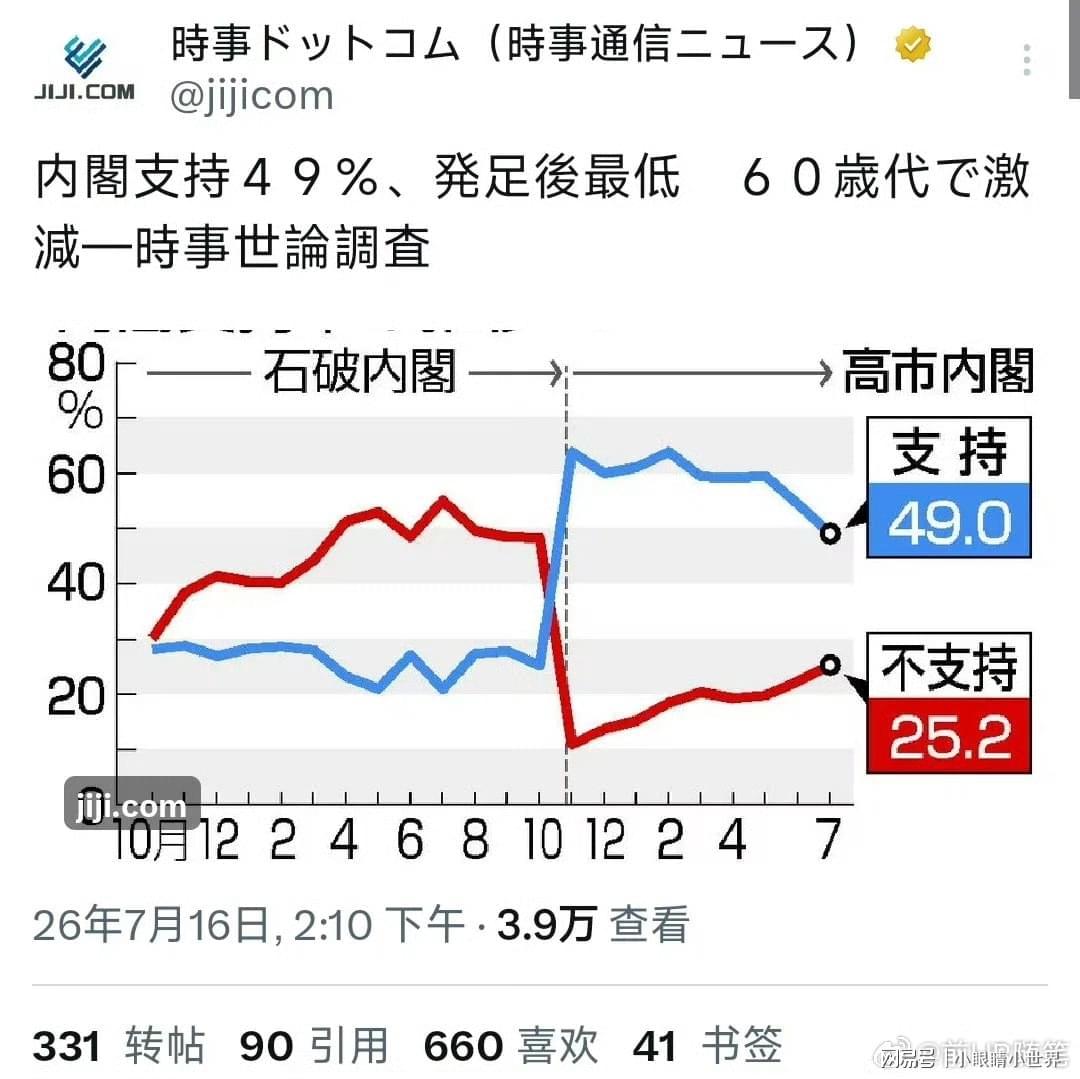
Task: Open the JIJI.COM profile avatar
Action: [85, 67]
